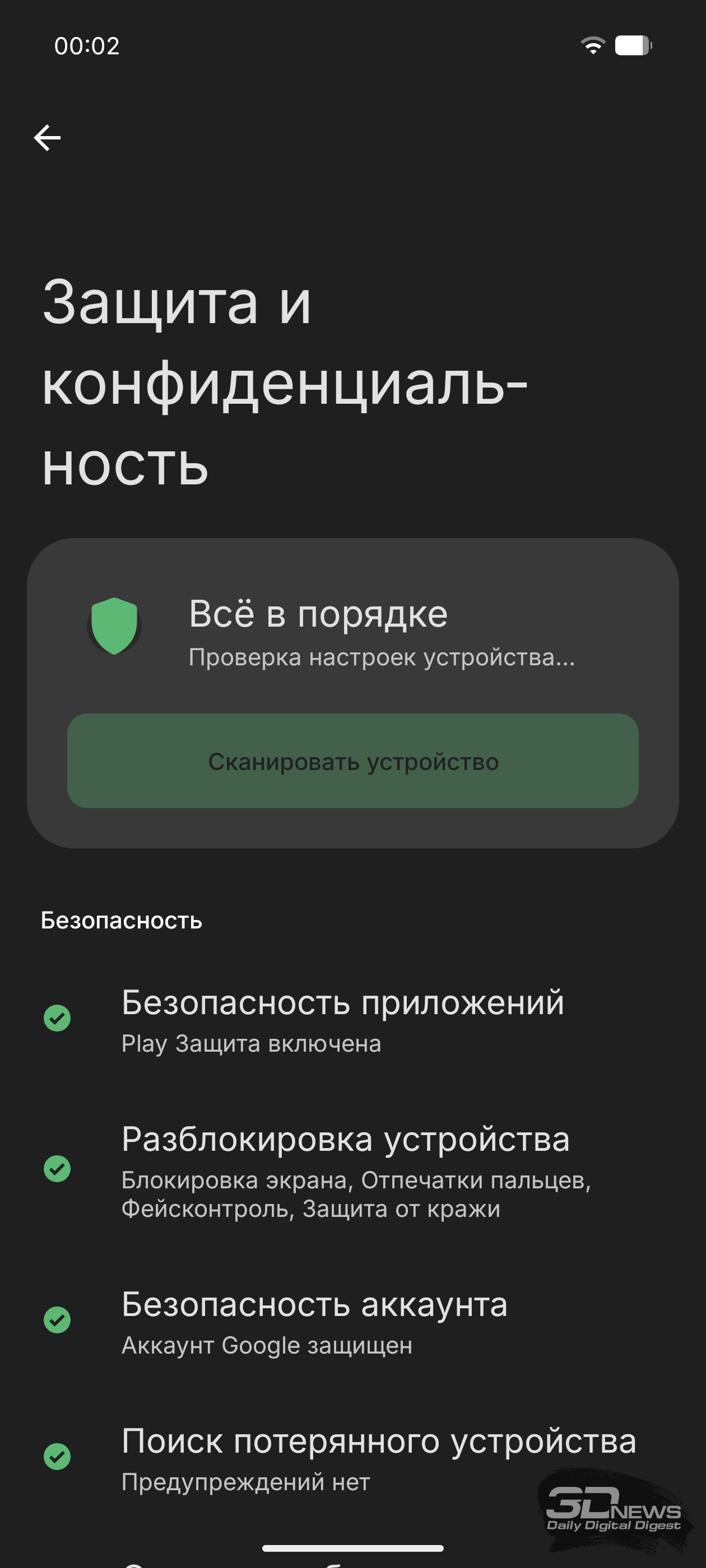Tap Сканировать устройство button
706x1568 pixels.
[x=352, y=761]
